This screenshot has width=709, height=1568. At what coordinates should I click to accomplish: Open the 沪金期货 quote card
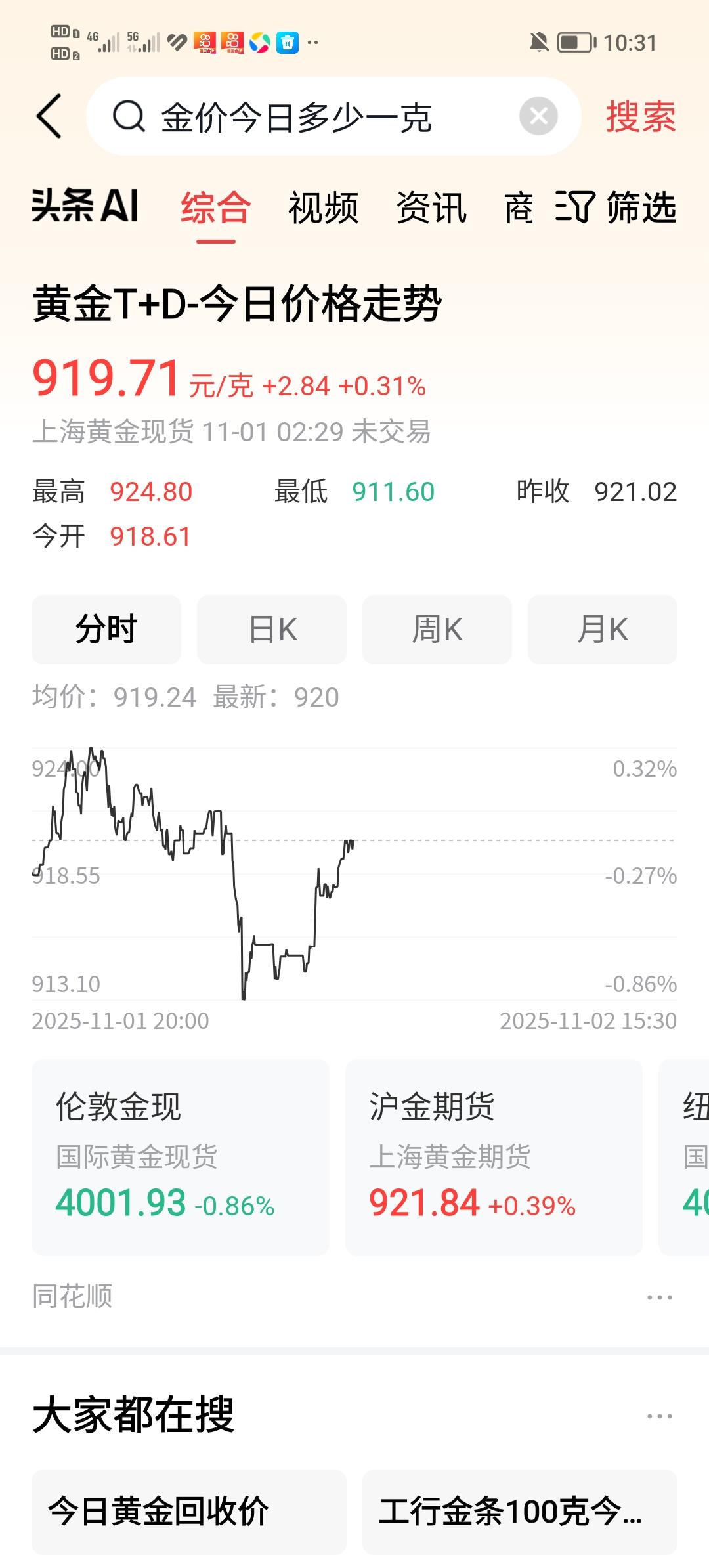494,1157
